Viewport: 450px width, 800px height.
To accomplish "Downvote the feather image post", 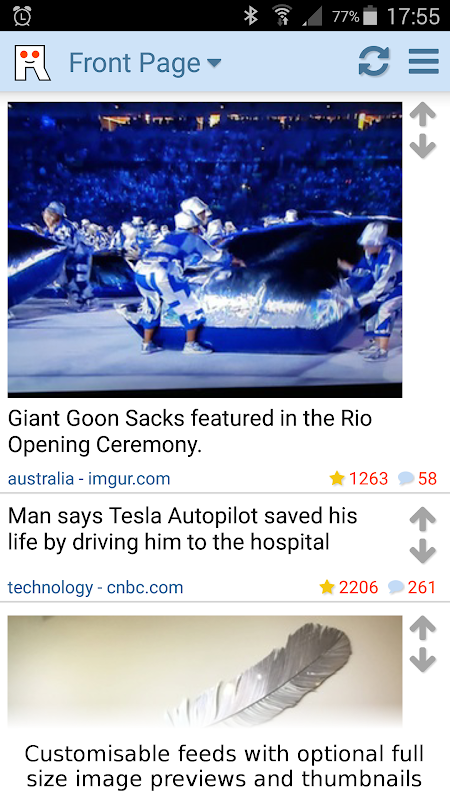I will tap(423, 660).
